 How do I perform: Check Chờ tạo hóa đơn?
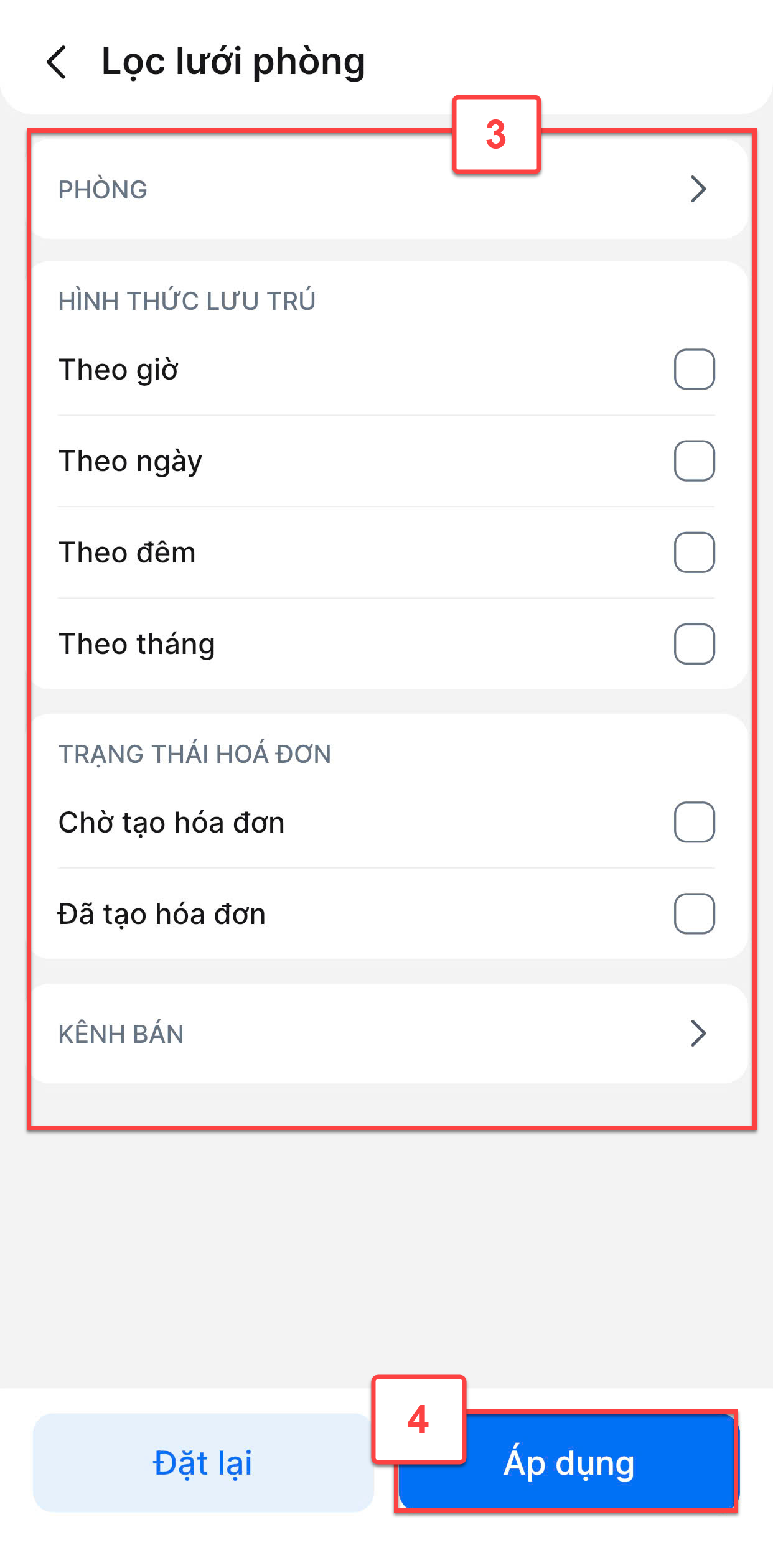[694, 823]
